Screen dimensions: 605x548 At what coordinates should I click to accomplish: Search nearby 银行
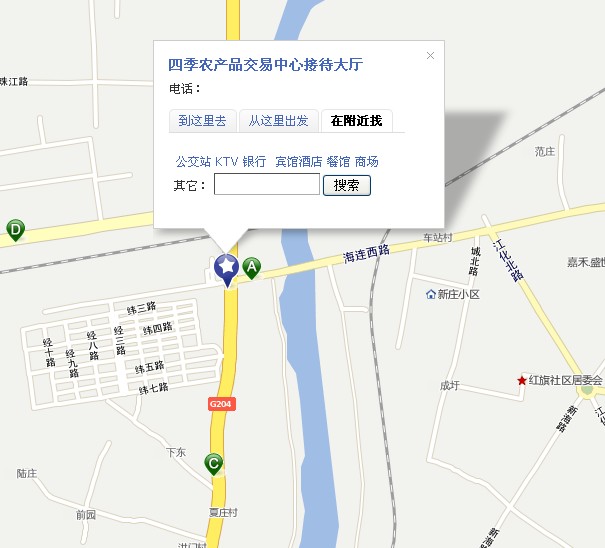[254, 161]
